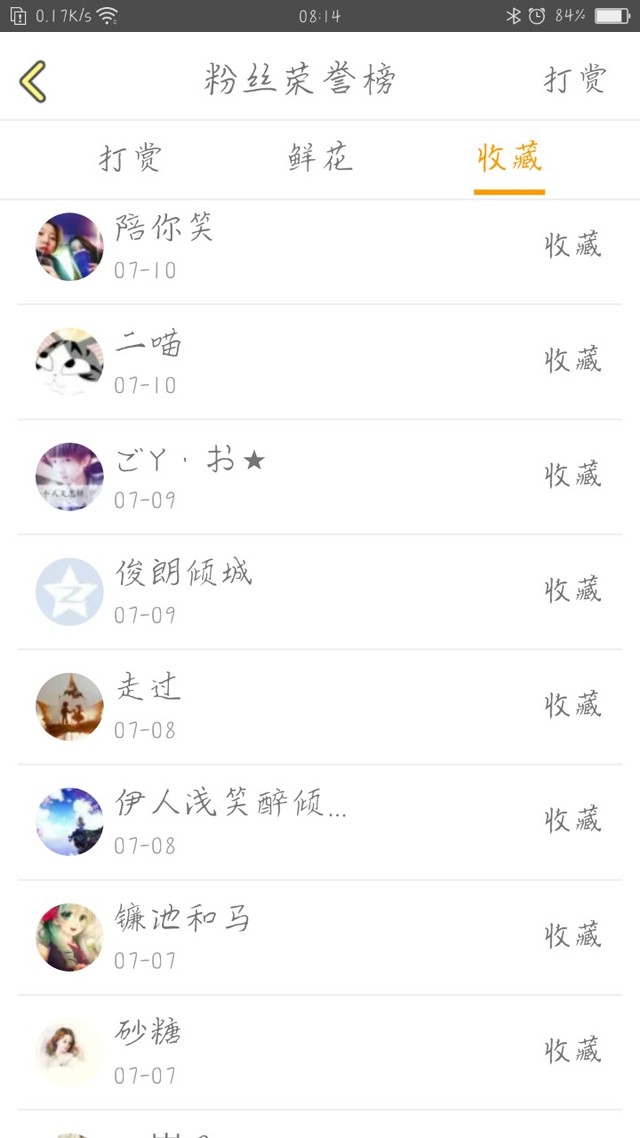Tap 打赏 button in the top bar
The image size is (640, 1138).
pyautogui.click(x=575, y=80)
